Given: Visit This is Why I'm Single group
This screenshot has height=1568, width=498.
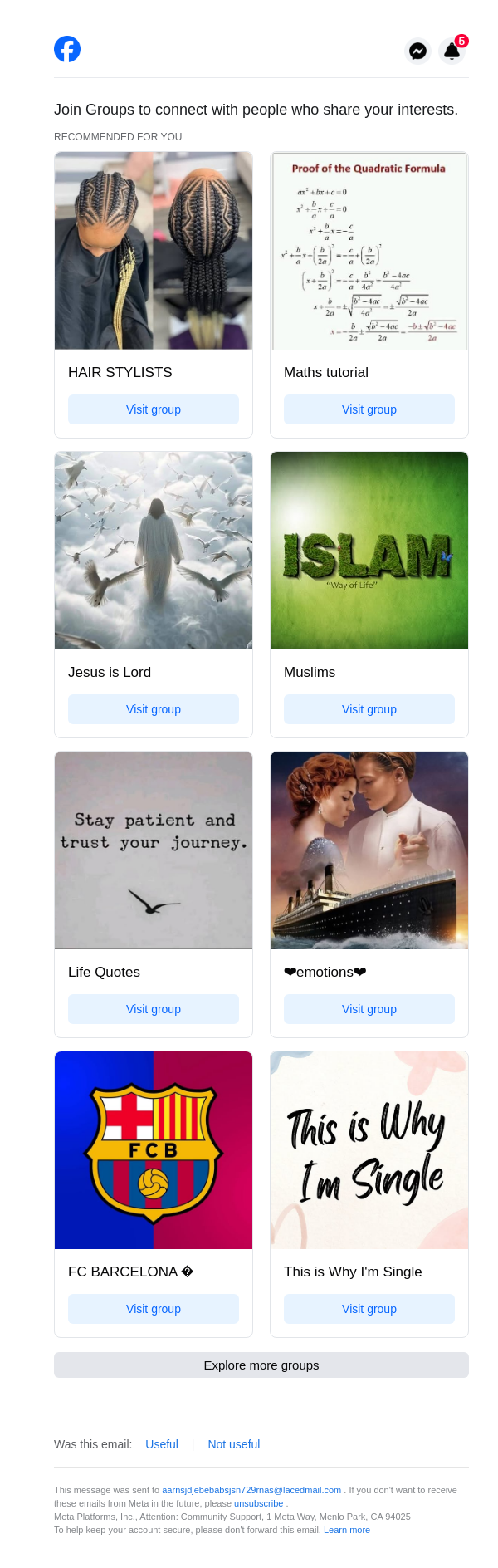Looking at the screenshot, I should pyautogui.click(x=369, y=1309).
